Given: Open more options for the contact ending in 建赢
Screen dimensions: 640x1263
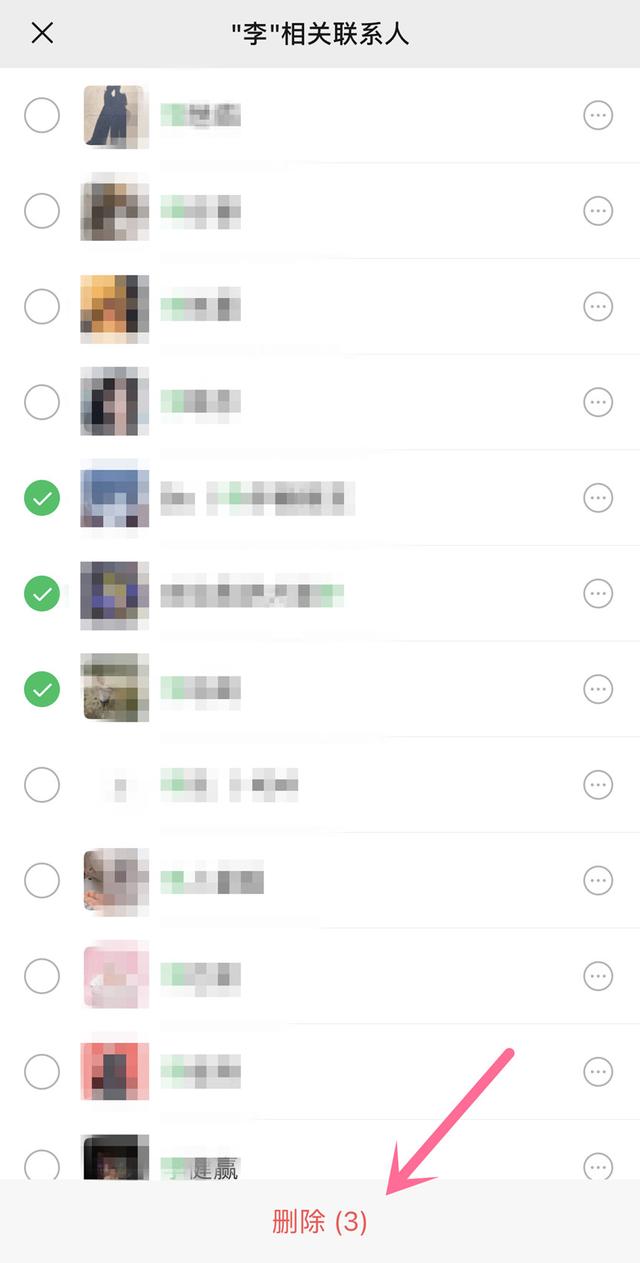Looking at the screenshot, I should [598, 1166].
